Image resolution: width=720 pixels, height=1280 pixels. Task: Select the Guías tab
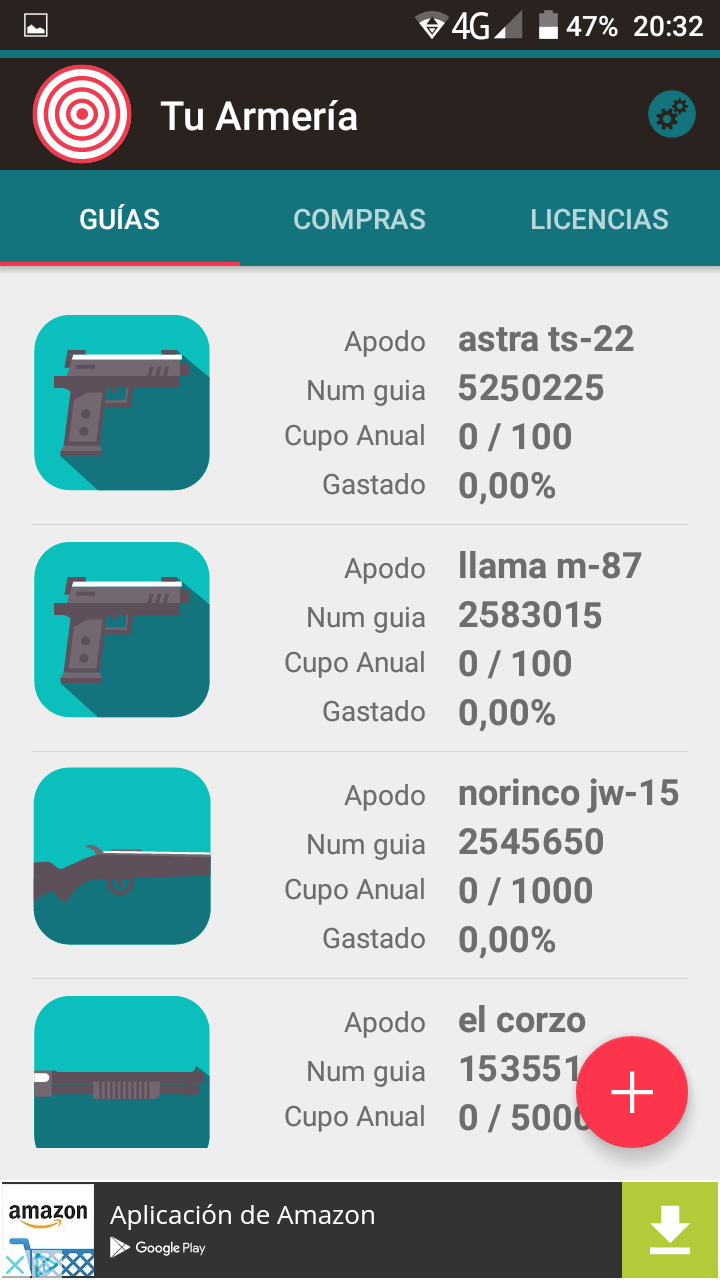pos(120,220)
